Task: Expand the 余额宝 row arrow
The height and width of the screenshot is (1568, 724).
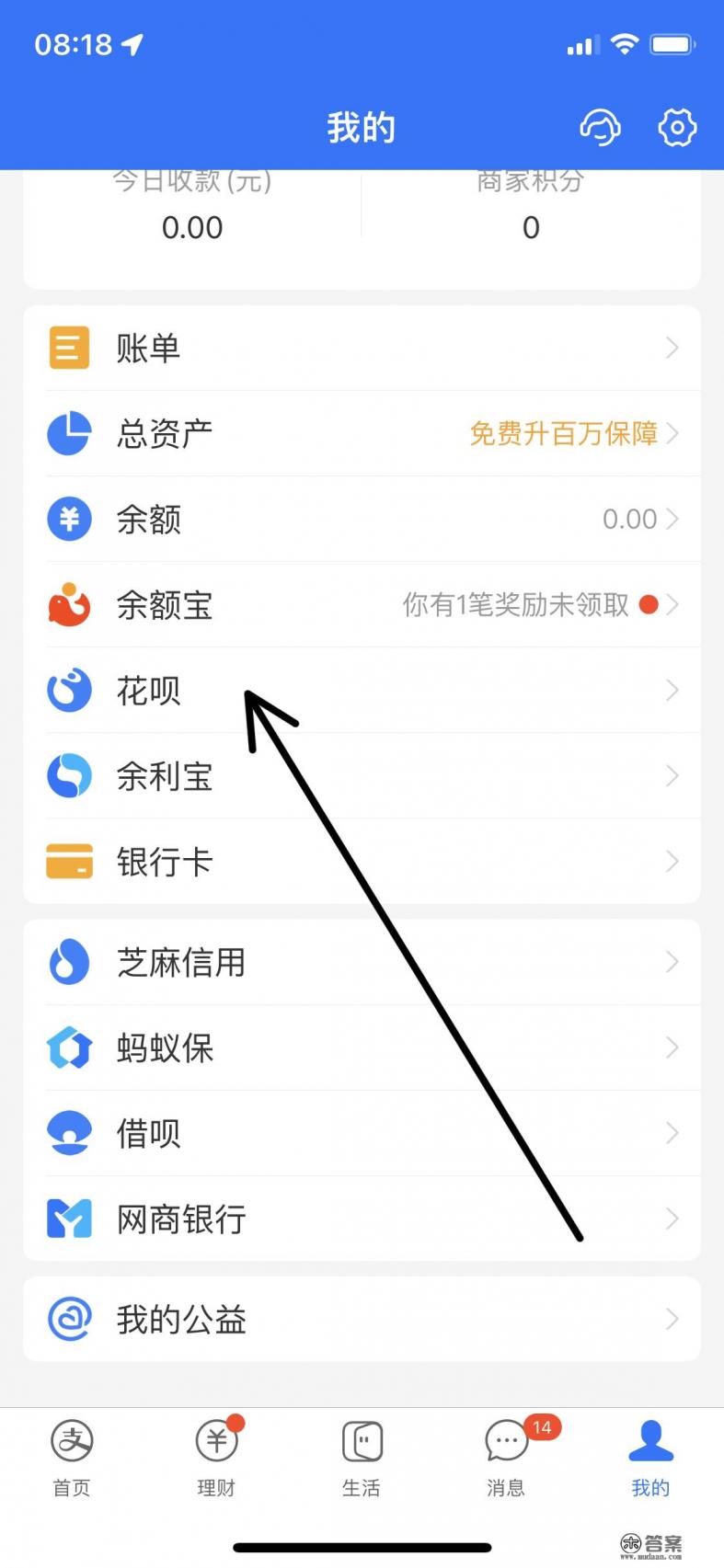Action: point(672,605)
